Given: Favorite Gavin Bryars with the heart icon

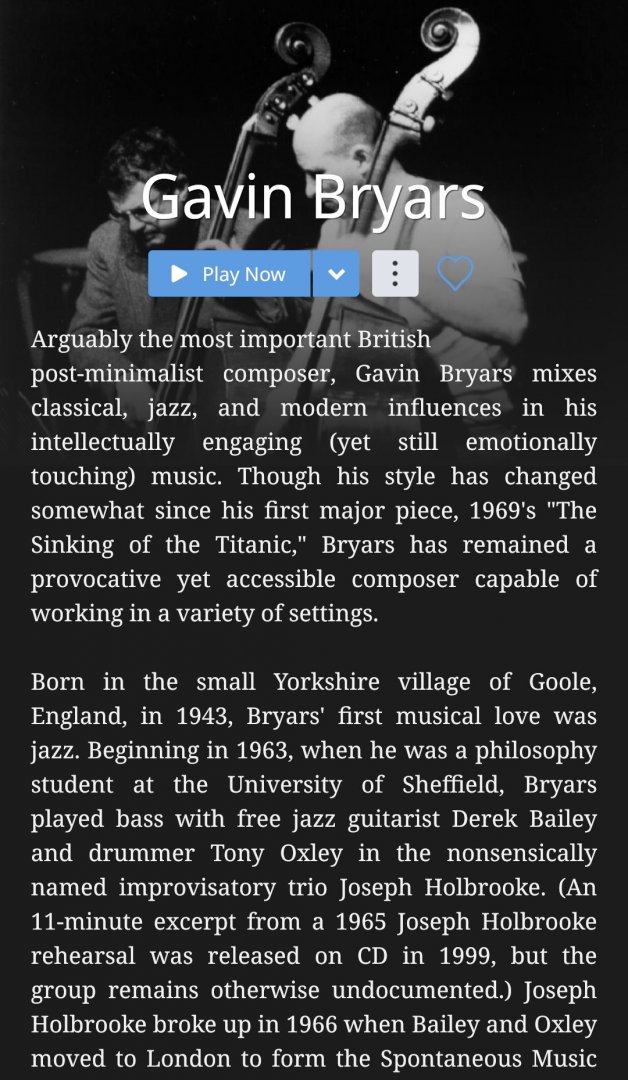Looking at the screenshot, I should [x=455, y=273].
